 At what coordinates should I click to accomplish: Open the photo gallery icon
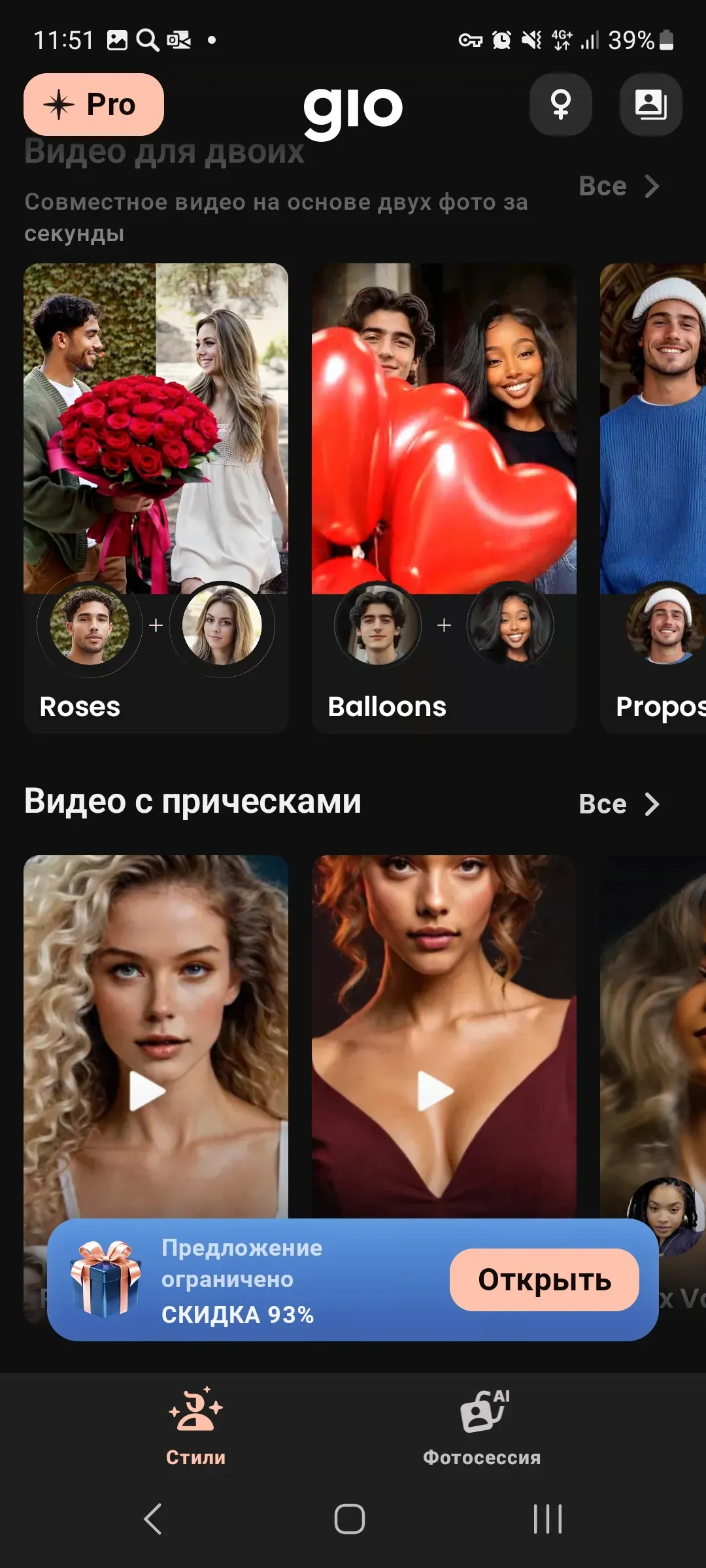coord(650,105)
